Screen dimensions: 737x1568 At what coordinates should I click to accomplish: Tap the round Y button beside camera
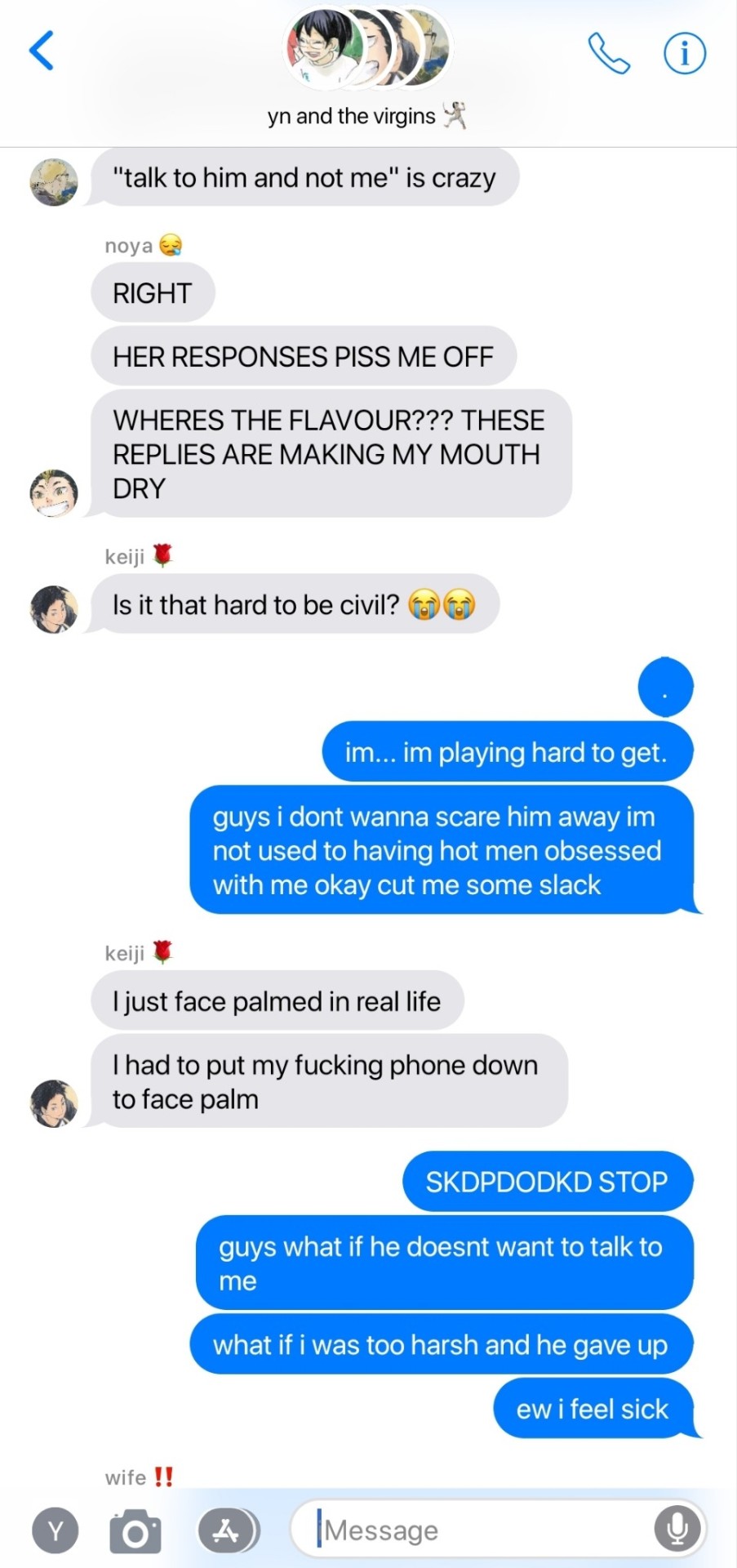pyautogui.click(x=55, y=1530)
